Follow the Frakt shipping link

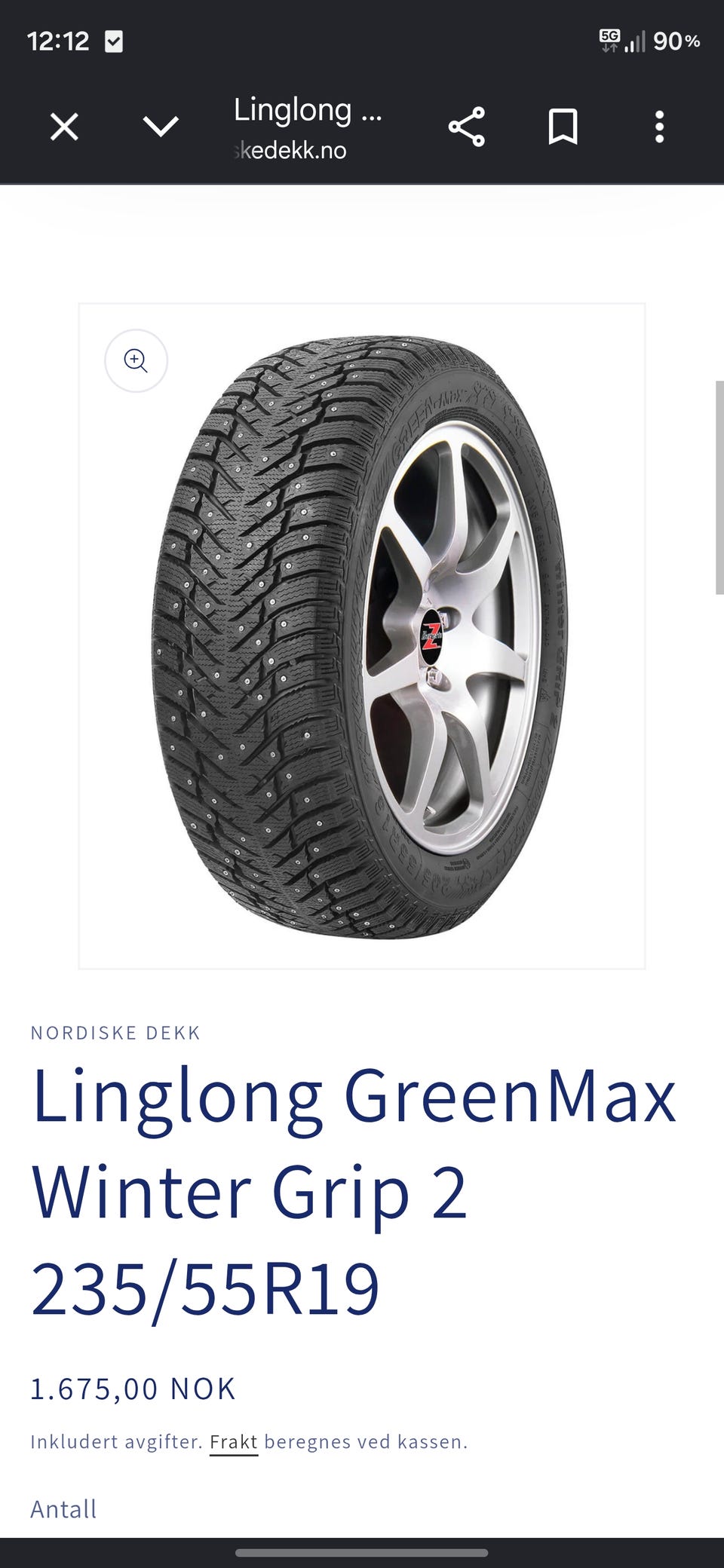click(234, 1442)
